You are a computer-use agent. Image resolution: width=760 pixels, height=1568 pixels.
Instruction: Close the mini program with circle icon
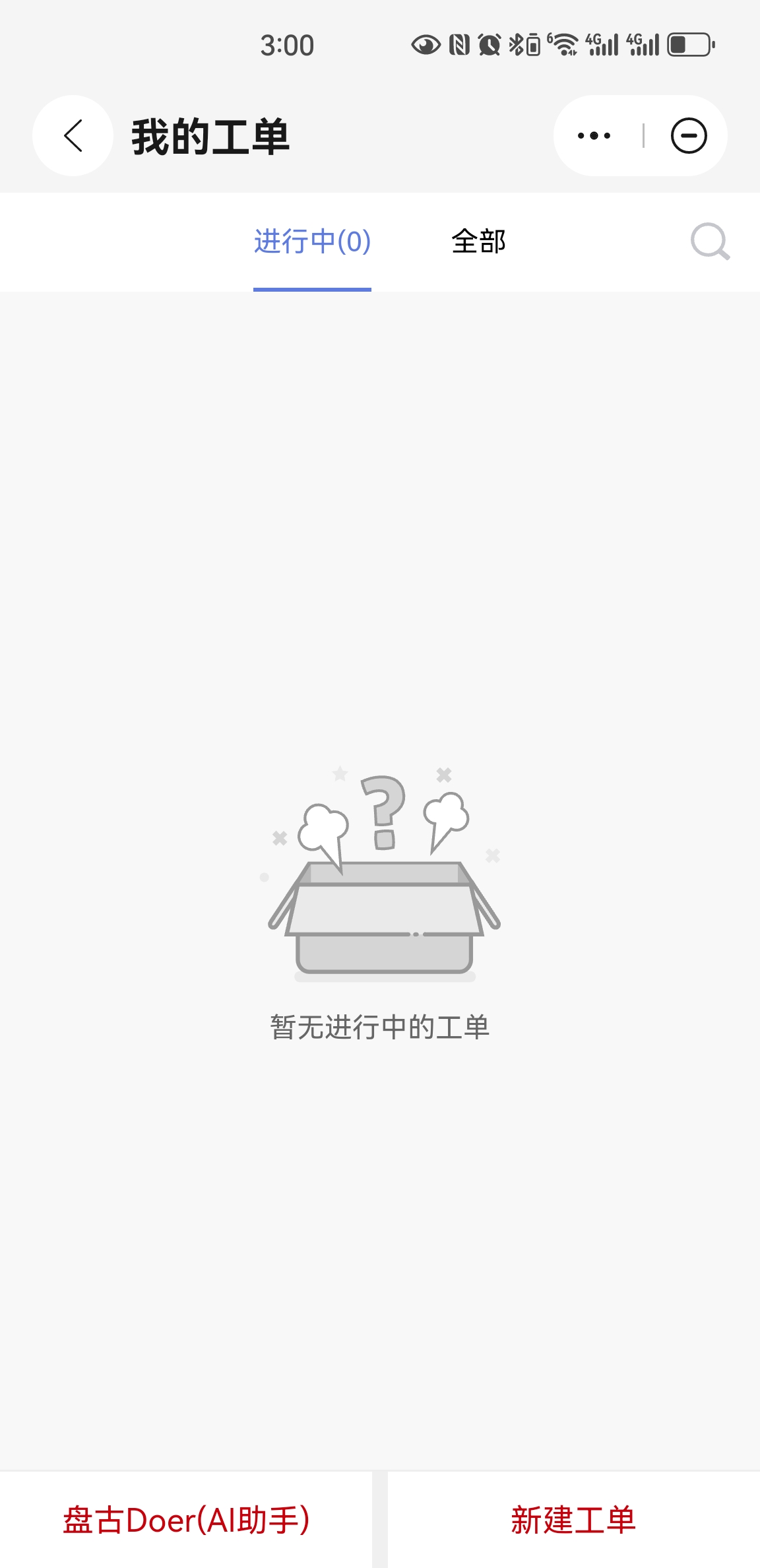pos(688,136)
